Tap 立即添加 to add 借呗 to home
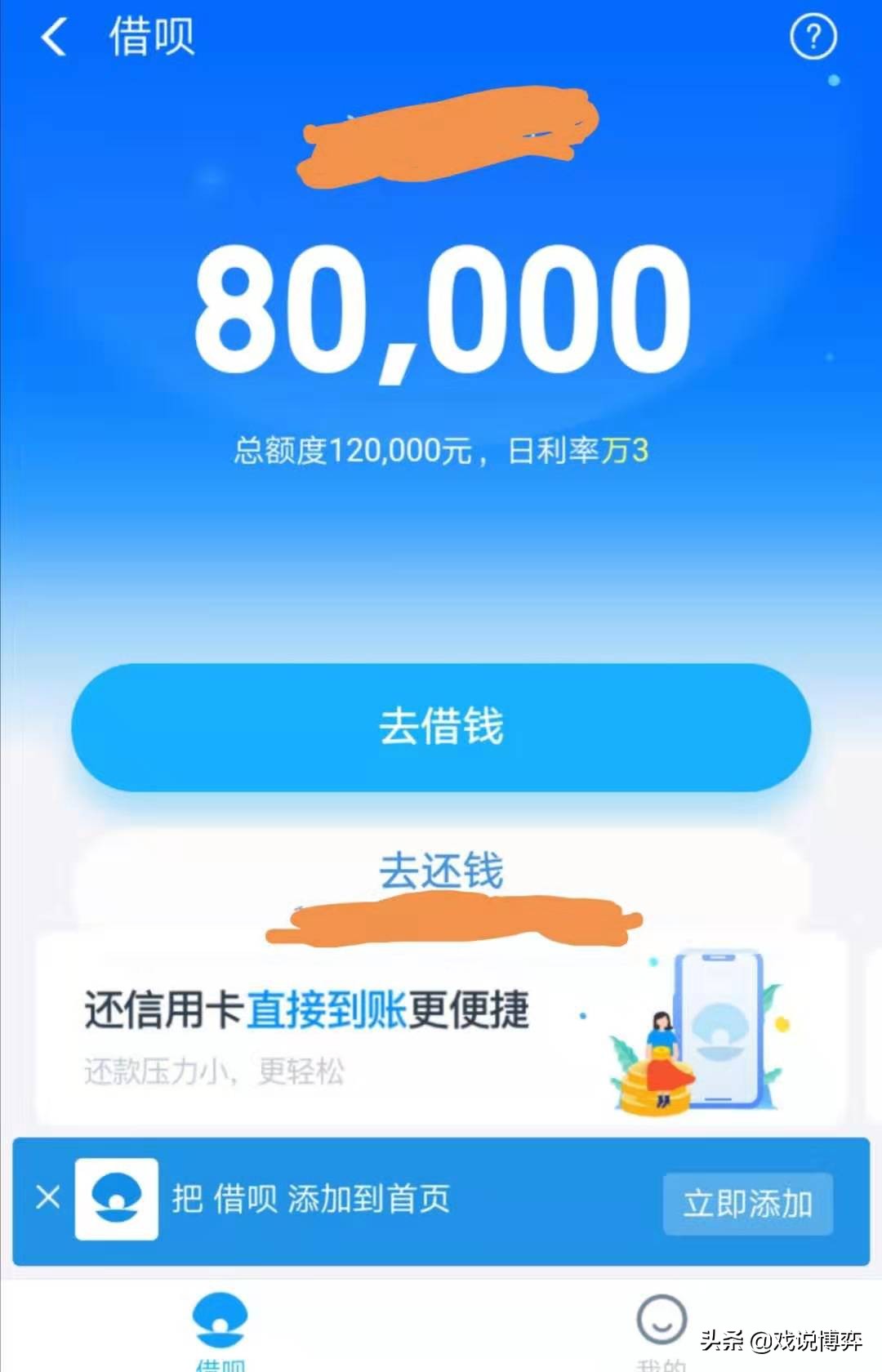This screenshot has width=882, height=1372. 747,1204
